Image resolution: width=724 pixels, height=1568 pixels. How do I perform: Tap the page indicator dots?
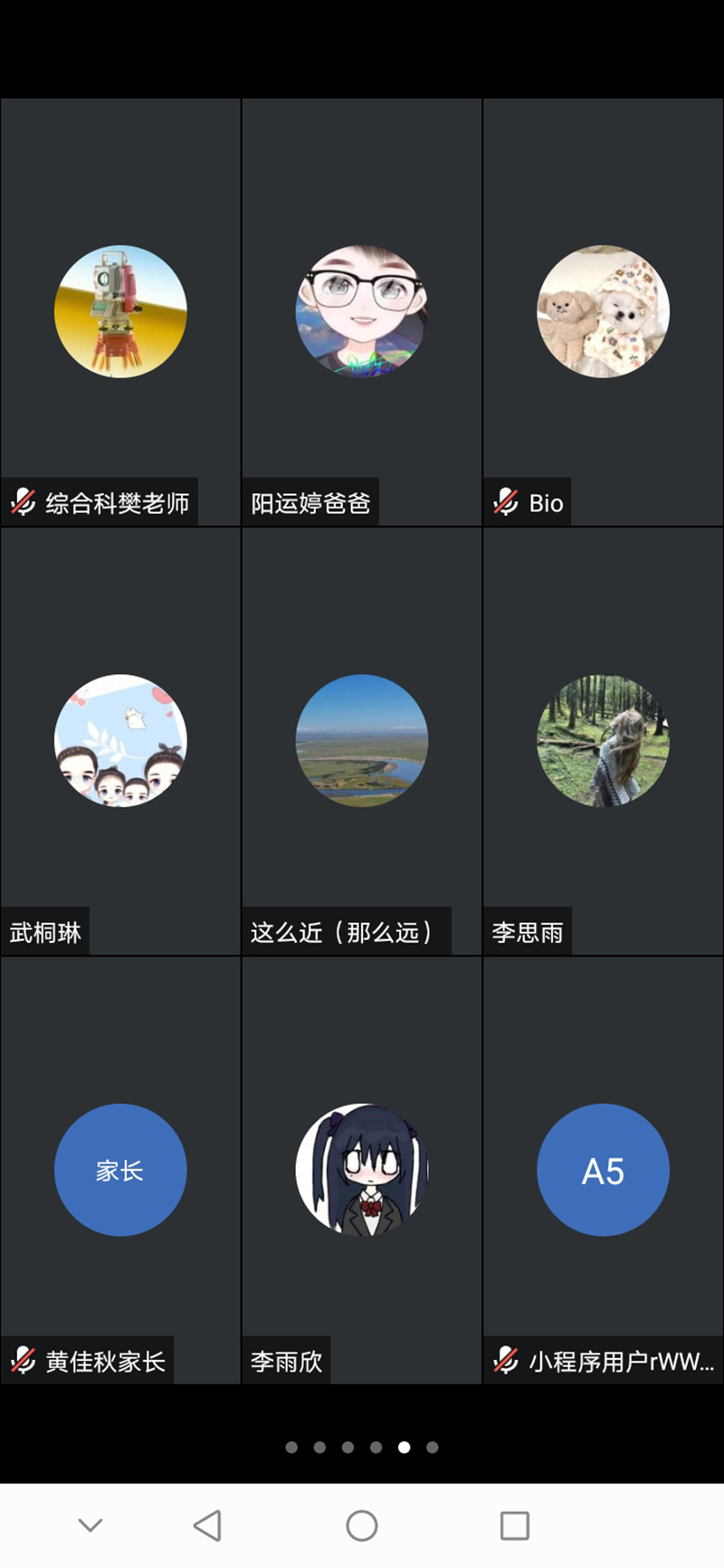click(362, 1447)
